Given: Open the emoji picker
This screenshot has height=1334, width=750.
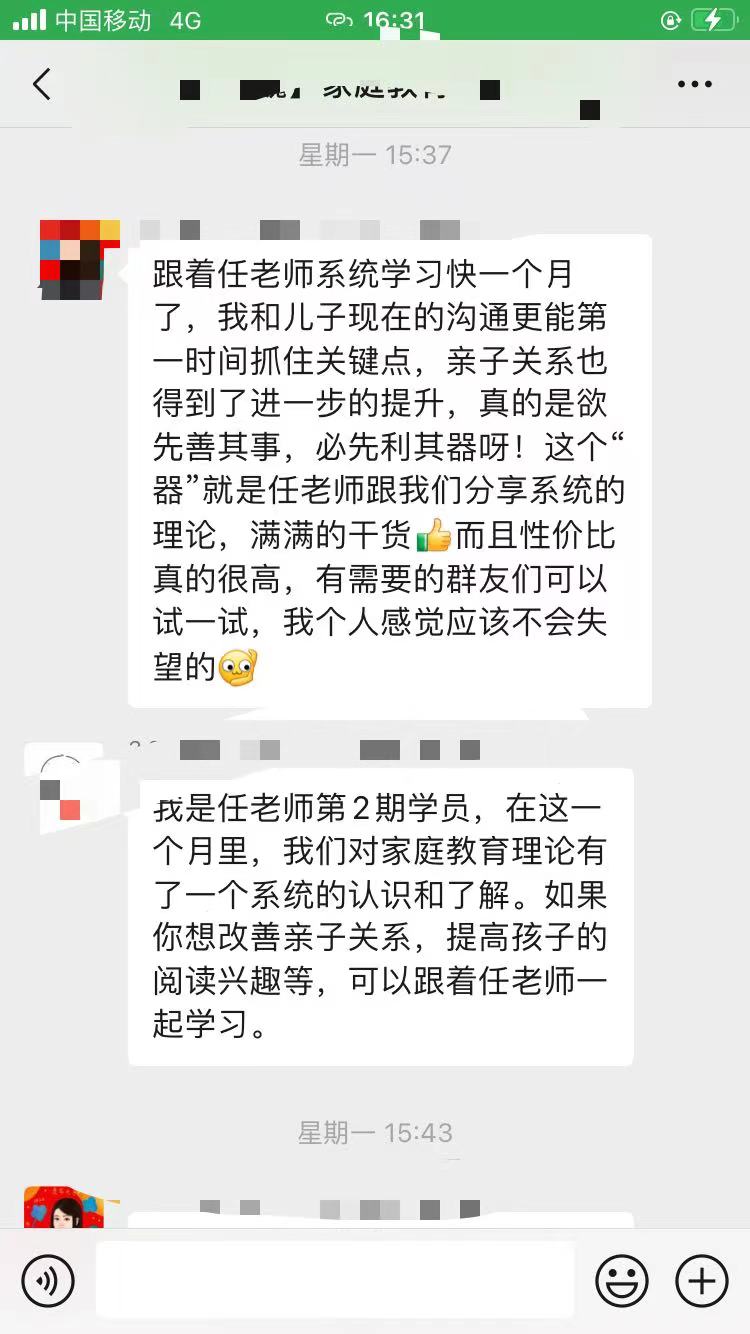Looking at the screenshot, I should coord(622,1280).
